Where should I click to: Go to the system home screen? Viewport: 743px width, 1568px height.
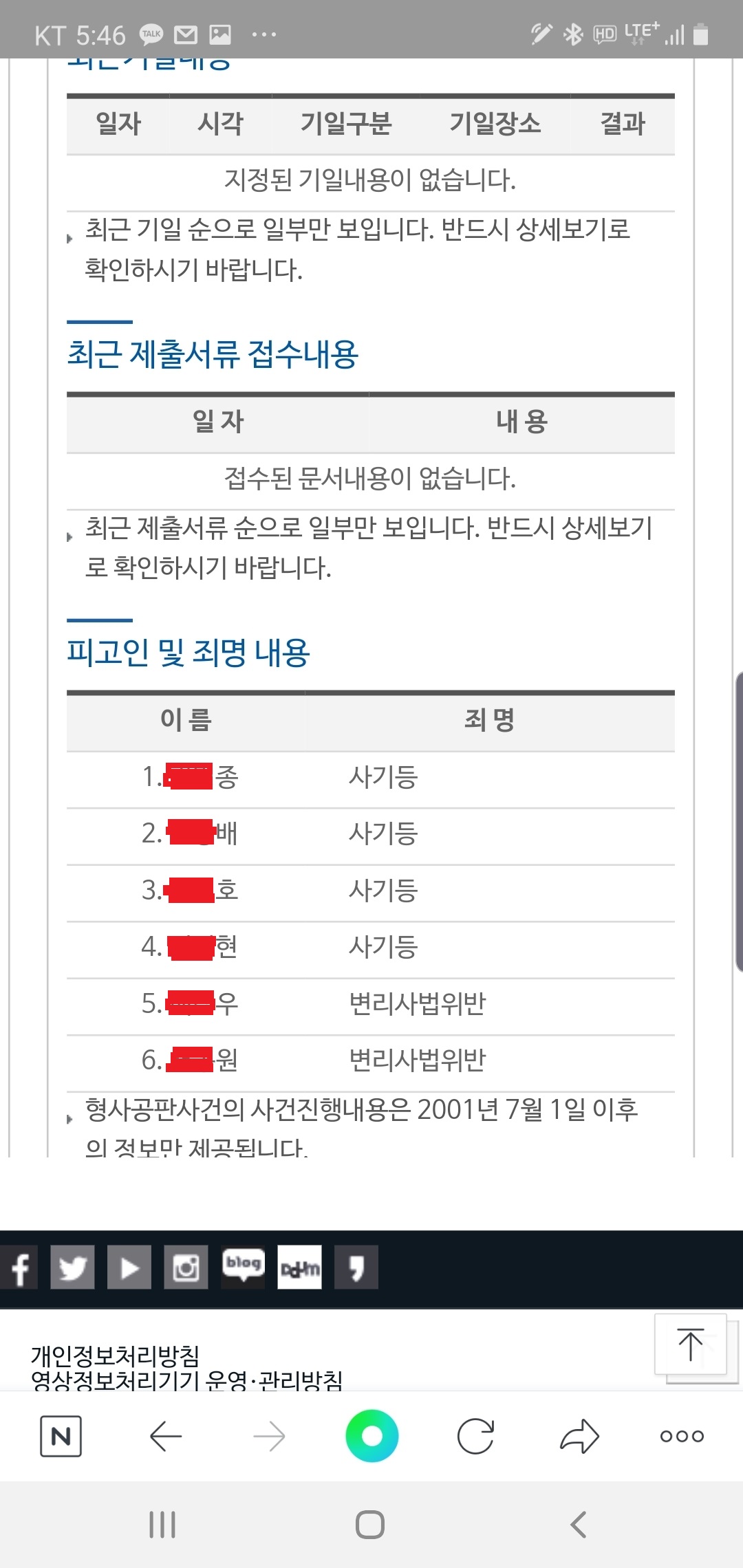[370, 1525]
